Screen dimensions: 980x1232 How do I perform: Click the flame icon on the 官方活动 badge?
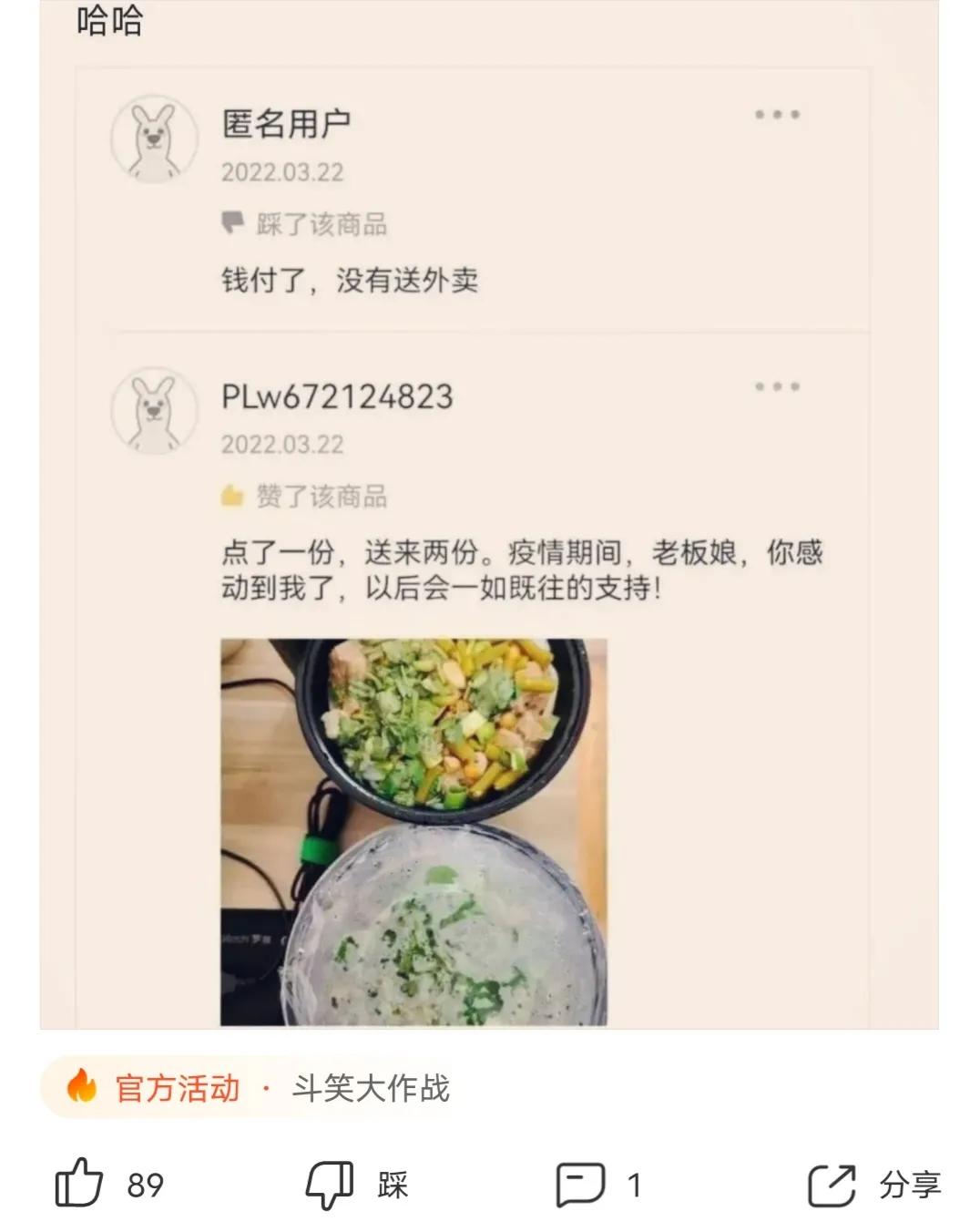80,1086
